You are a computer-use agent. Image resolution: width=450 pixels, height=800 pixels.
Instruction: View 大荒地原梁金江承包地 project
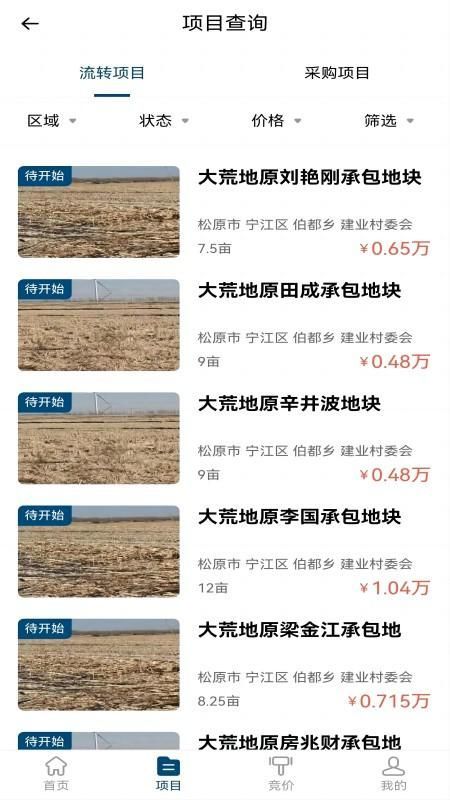(224, 665)
